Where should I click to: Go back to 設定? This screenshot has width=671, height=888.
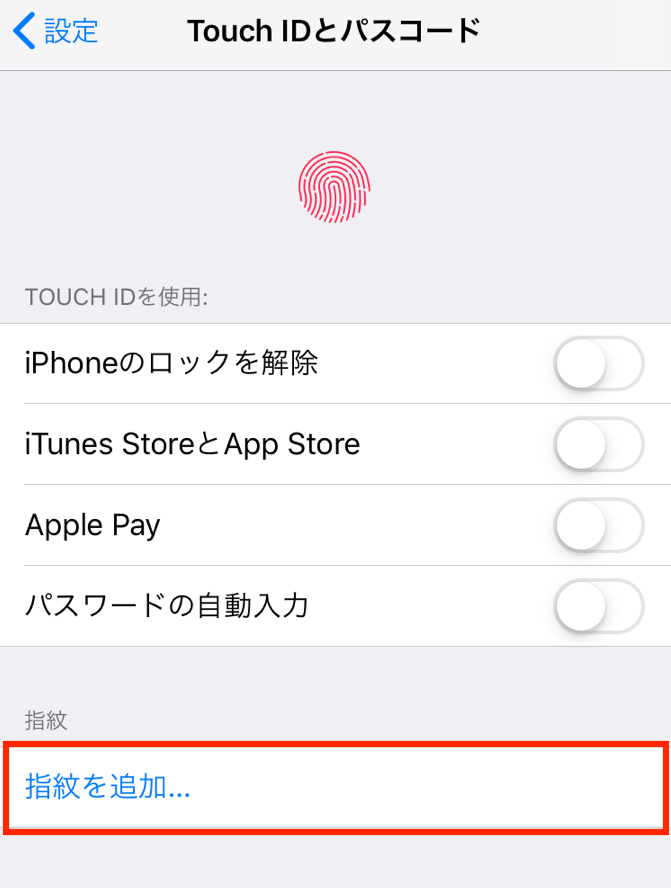point(56,31)
